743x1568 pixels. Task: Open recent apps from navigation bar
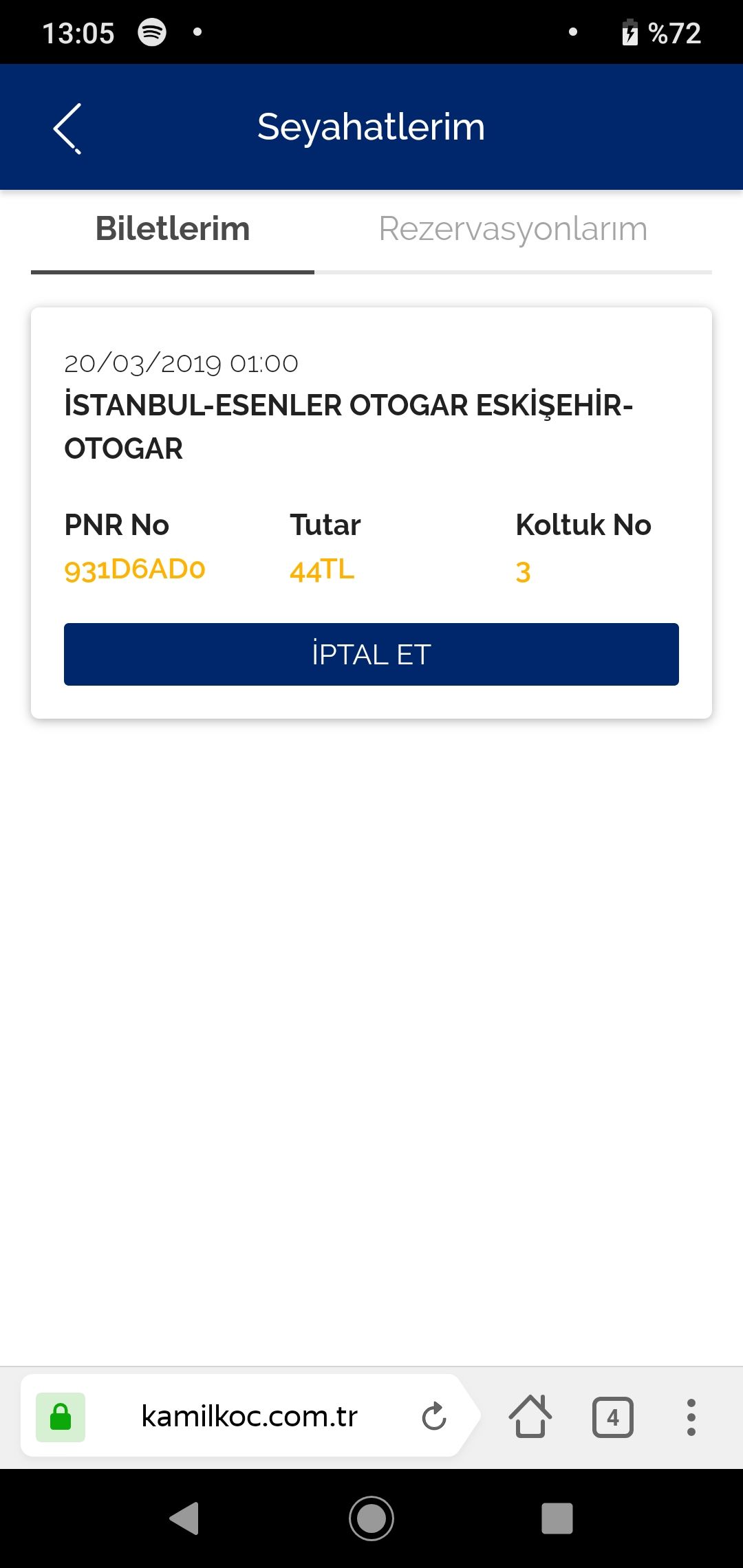pyautogui.click(x=557, y=1518)
